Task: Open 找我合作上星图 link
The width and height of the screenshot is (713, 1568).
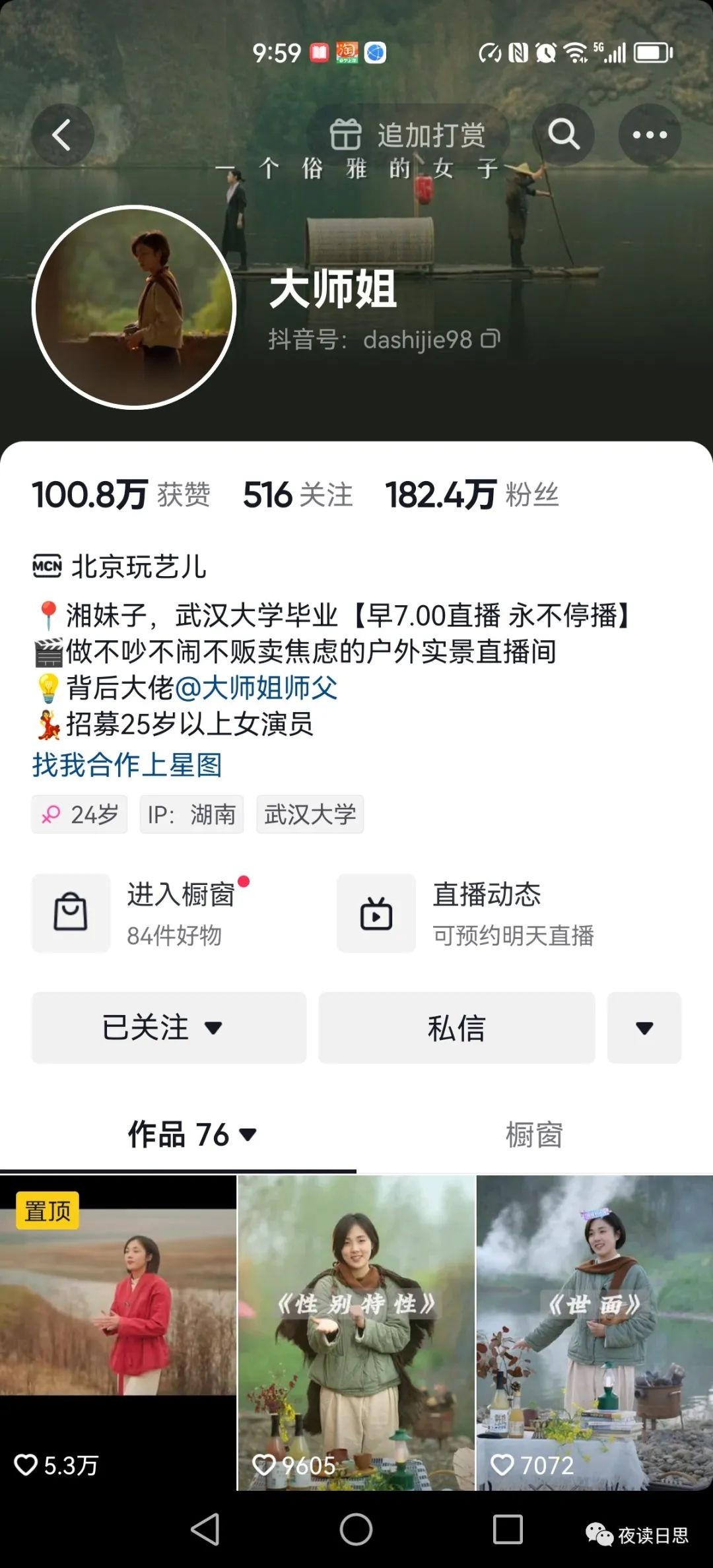Action: (127, 765)
